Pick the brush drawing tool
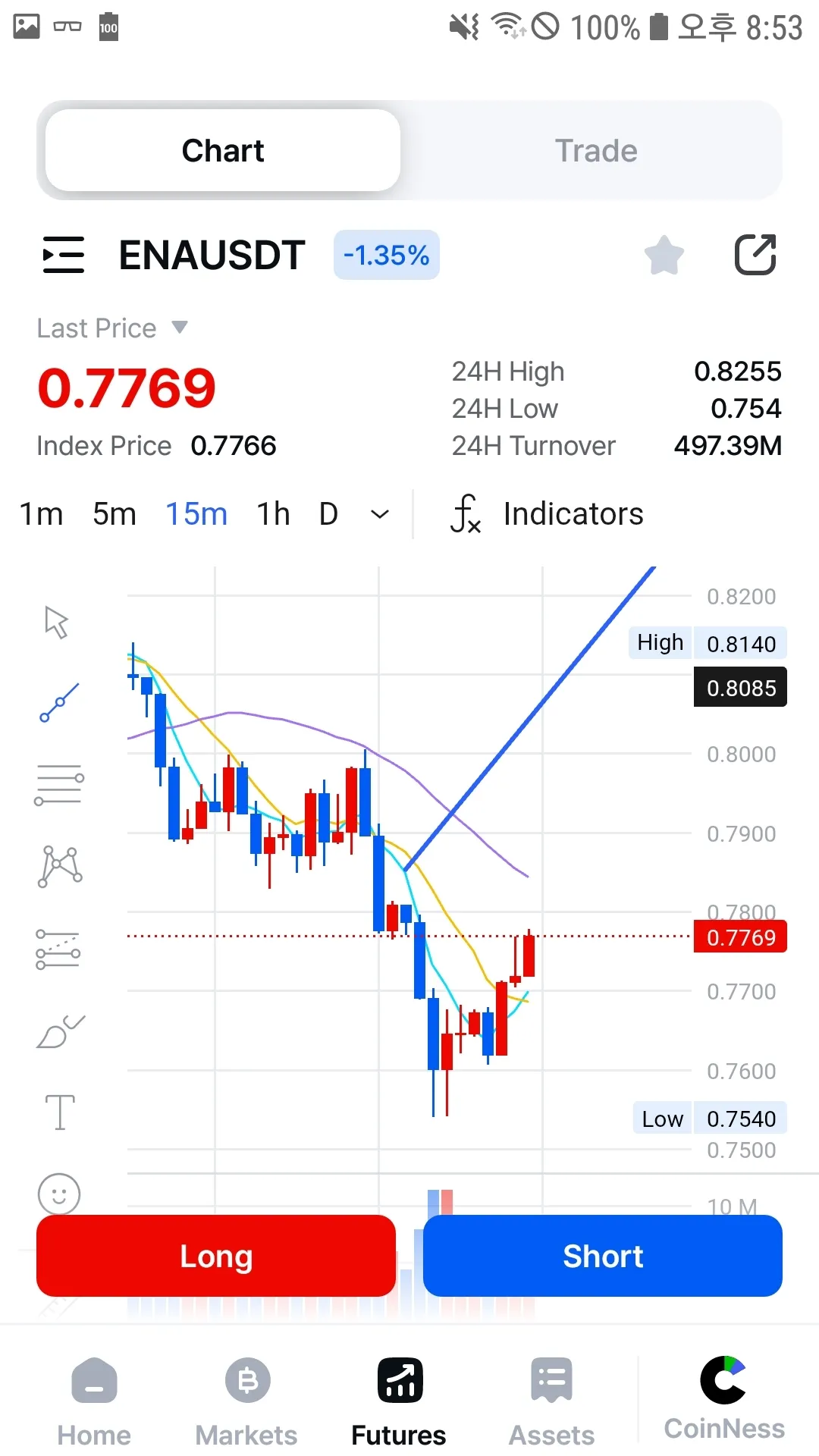 [60, 1032]
